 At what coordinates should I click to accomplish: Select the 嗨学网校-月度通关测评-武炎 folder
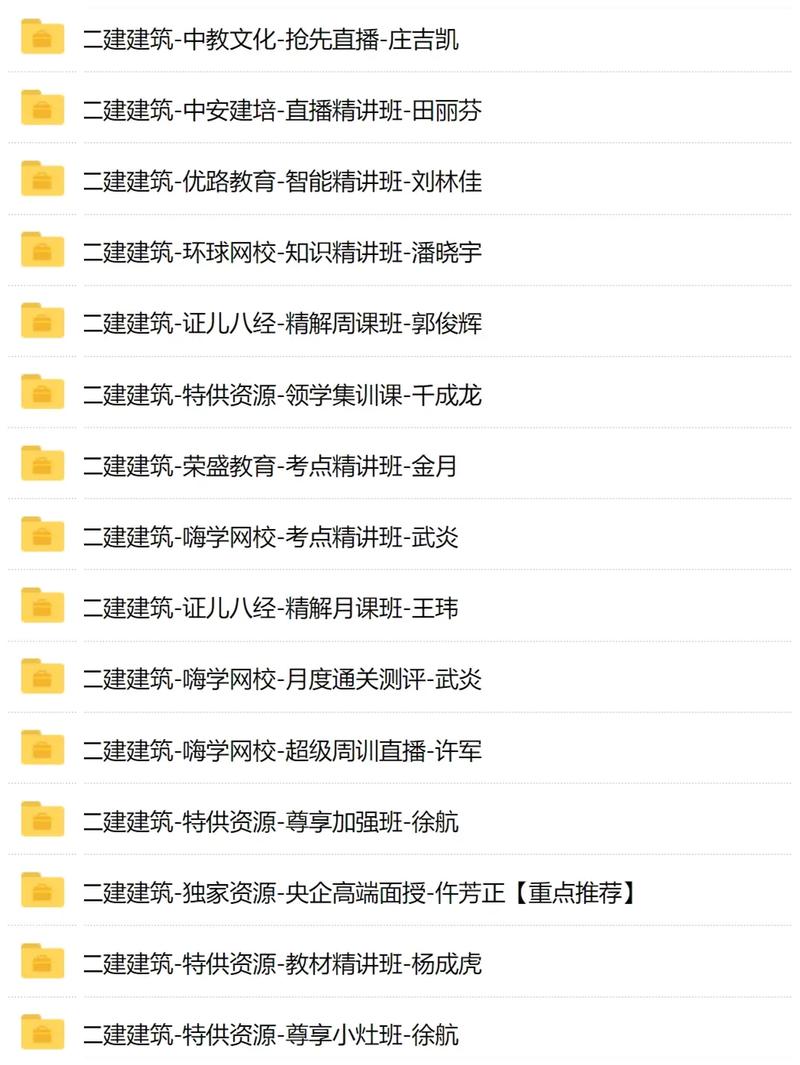pyautogui.click(x=281, y=680)
